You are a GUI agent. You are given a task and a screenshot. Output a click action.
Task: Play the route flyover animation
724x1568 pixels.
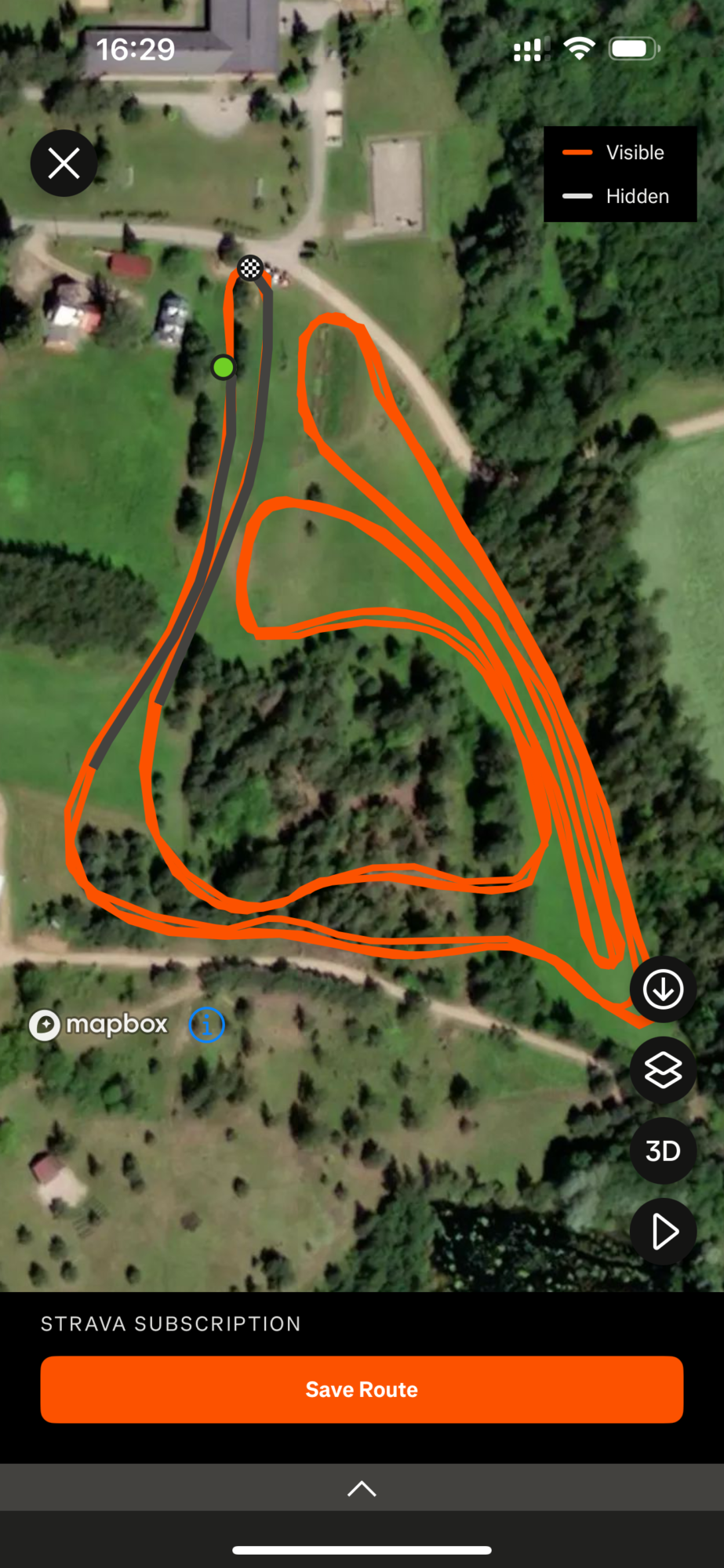[x=663, y=1232]
